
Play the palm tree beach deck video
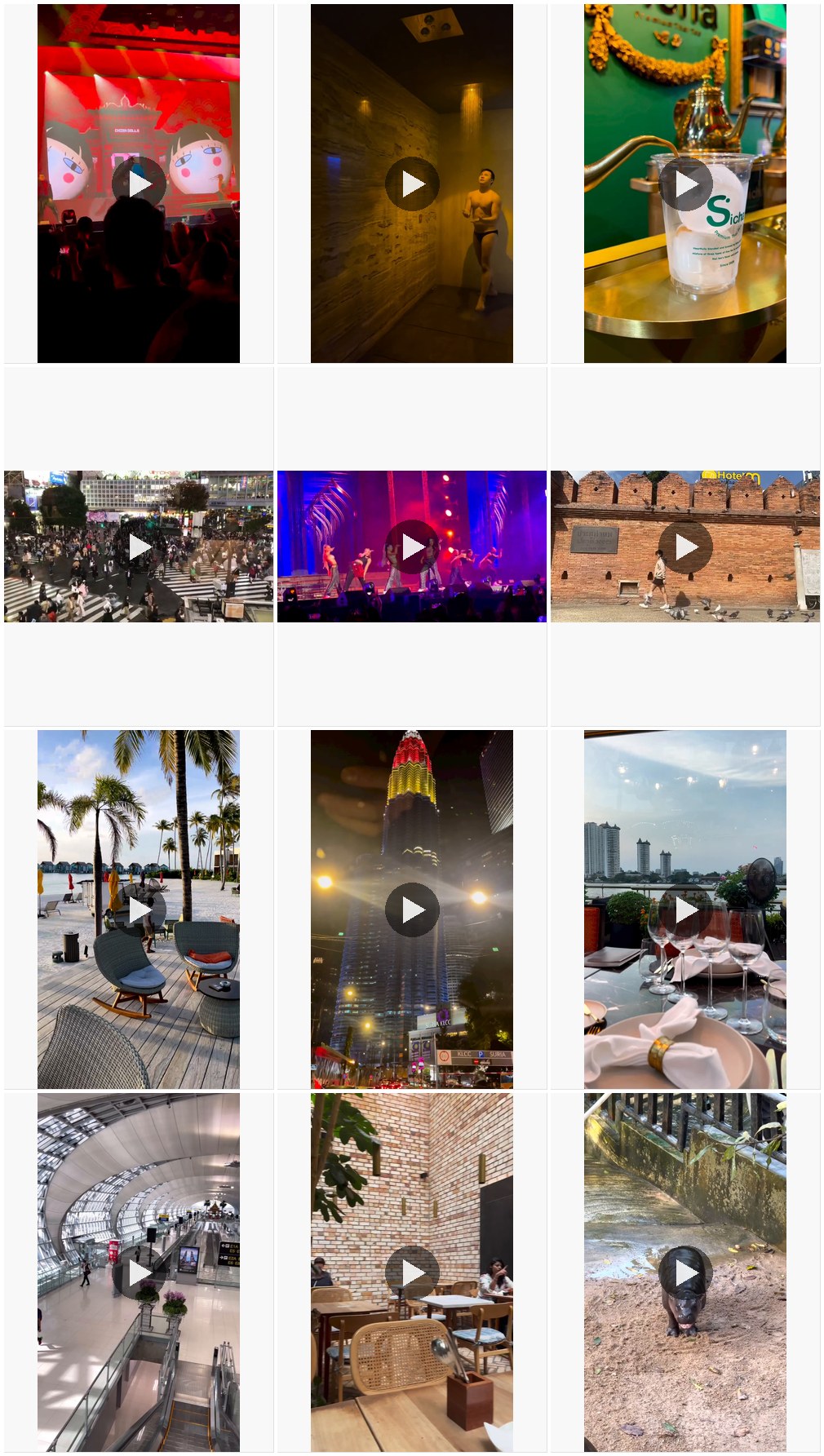pos(139,909)
